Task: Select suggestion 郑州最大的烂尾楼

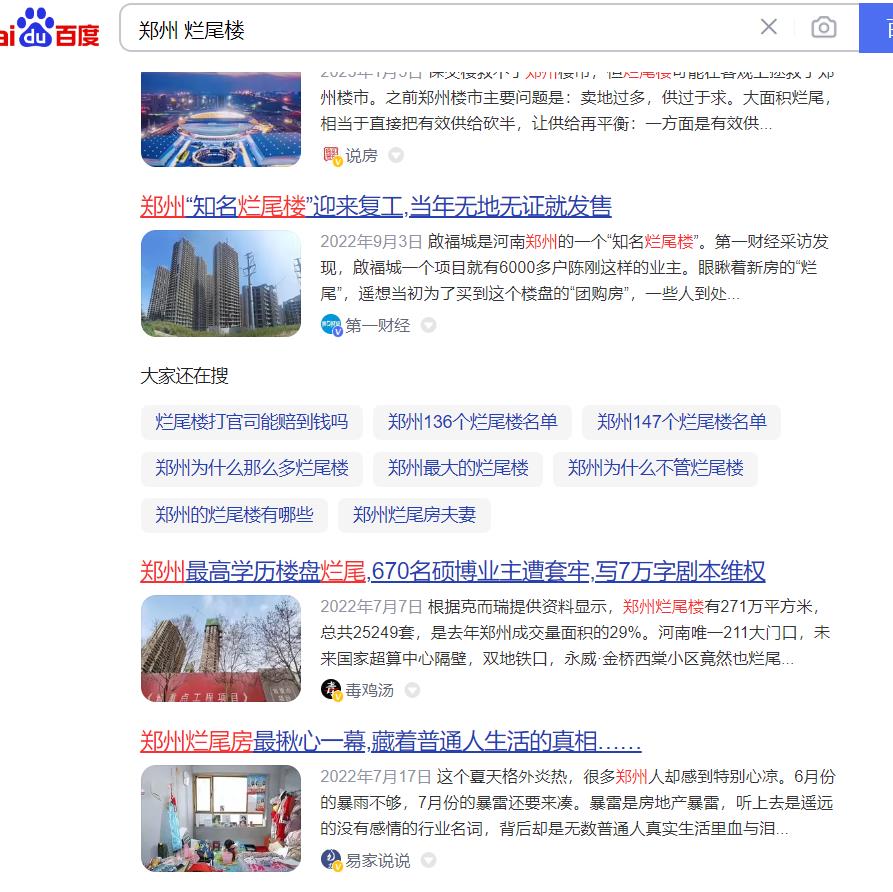Action: (457, 468)
